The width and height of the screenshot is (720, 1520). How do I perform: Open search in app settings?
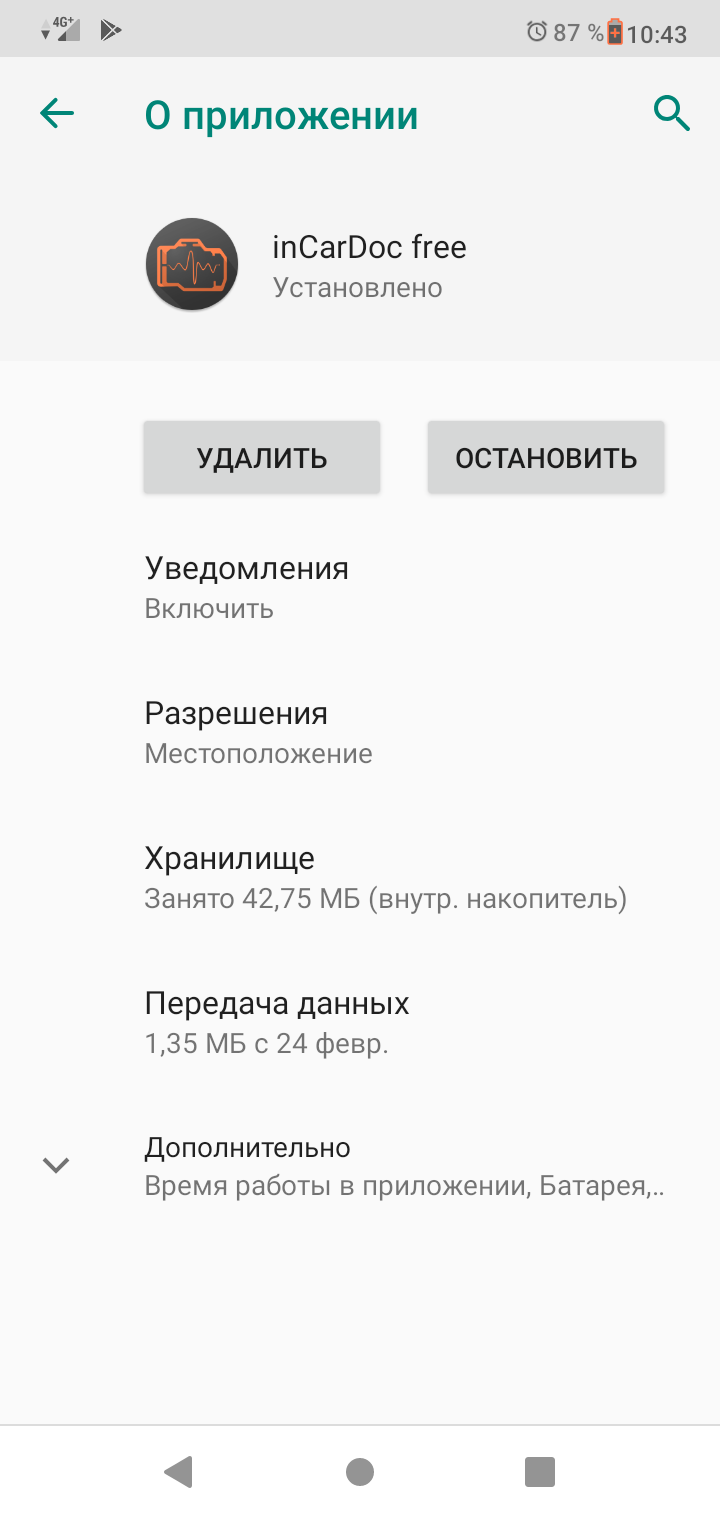coord(671,114)
